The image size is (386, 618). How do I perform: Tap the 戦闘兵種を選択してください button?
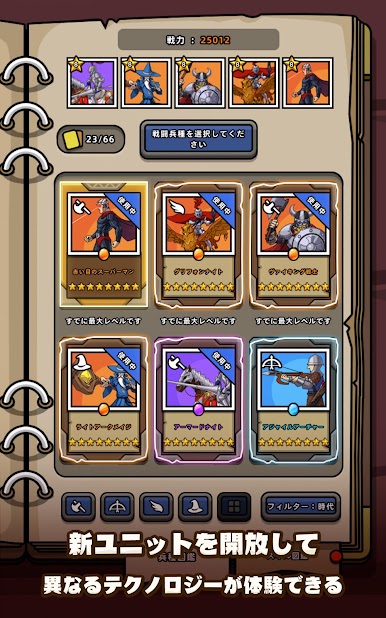(x=198, y=140)
